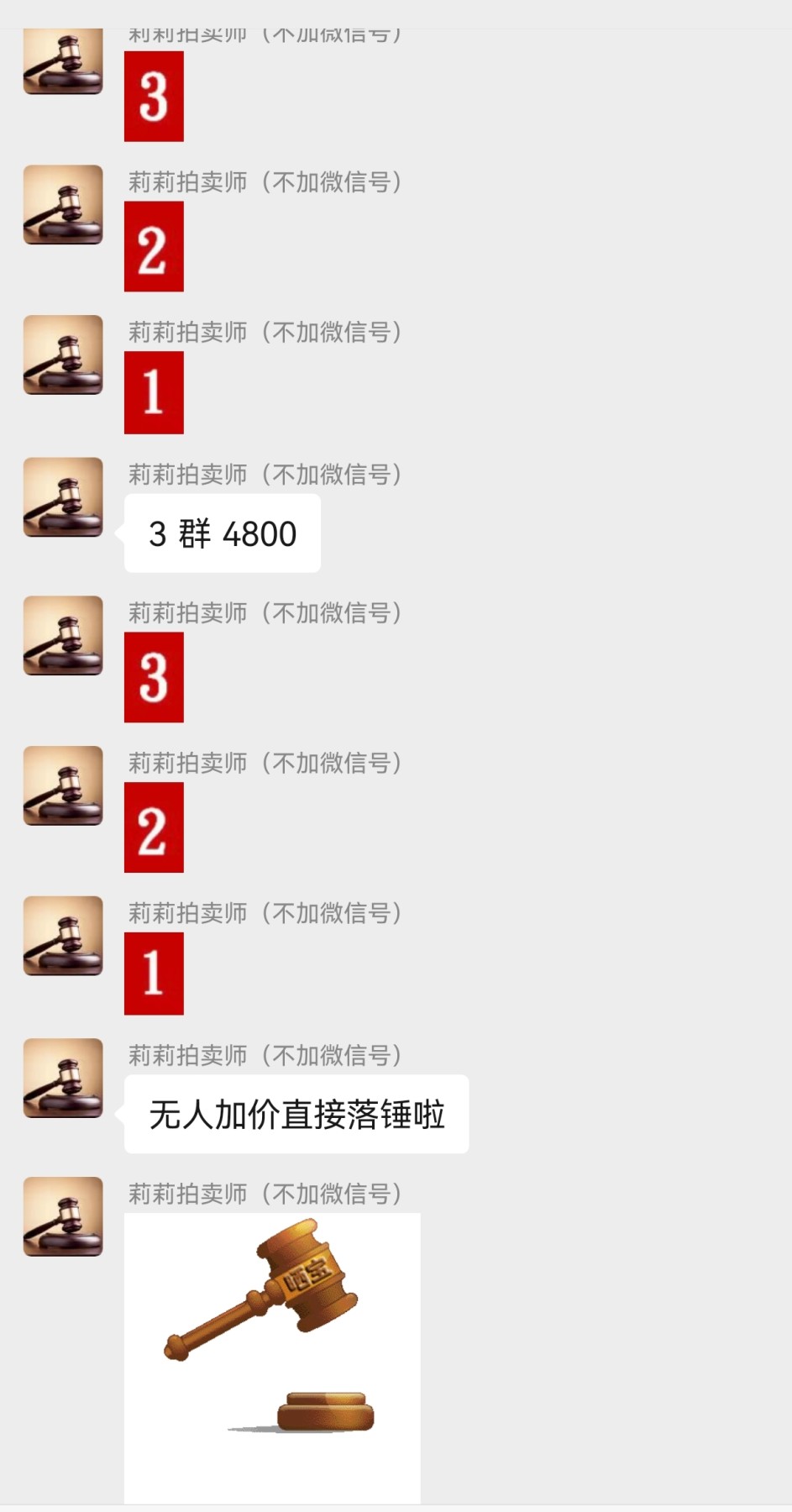View the number 3 image right below '3 群 4800'
The image size is (792, 1512).
(154, 677)
